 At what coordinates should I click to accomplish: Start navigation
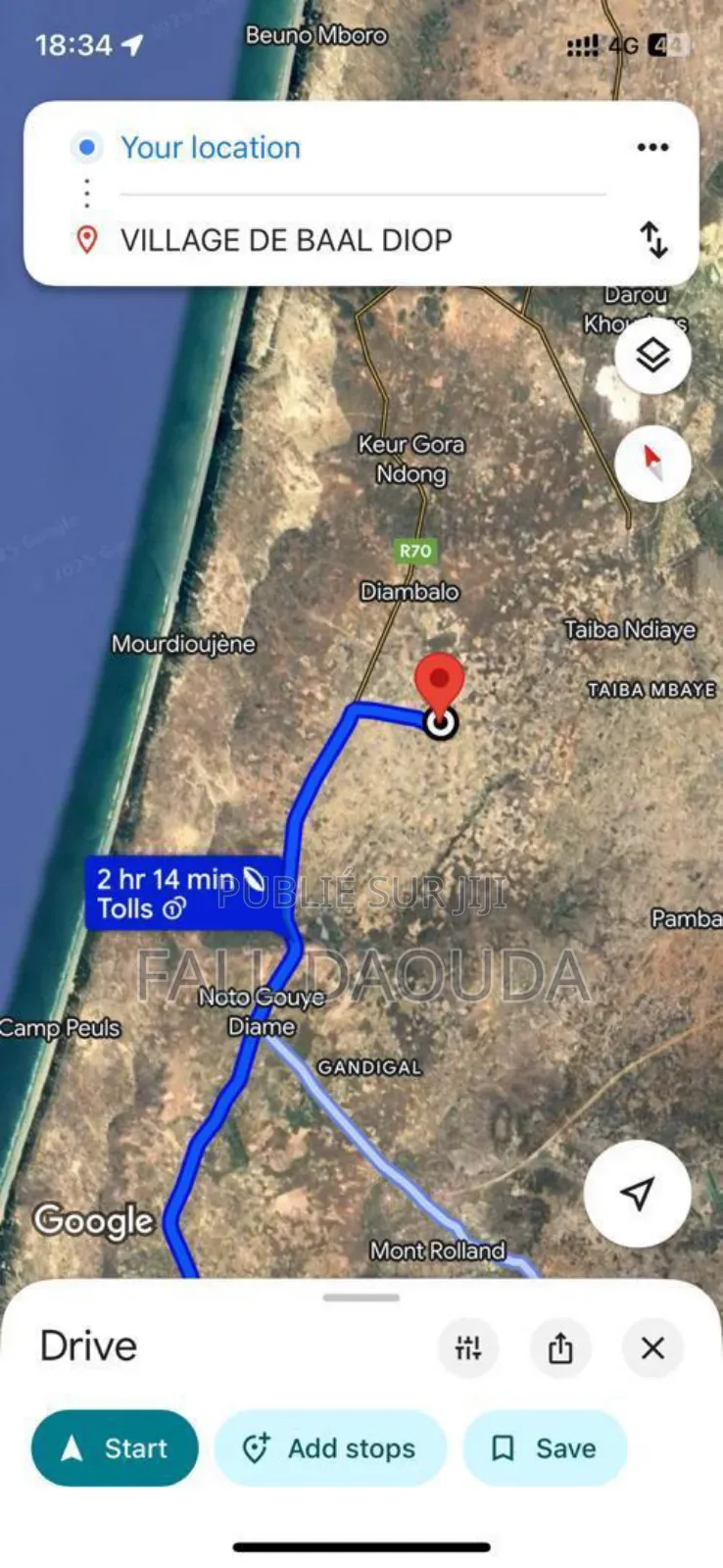click(x=115, y=1448)
